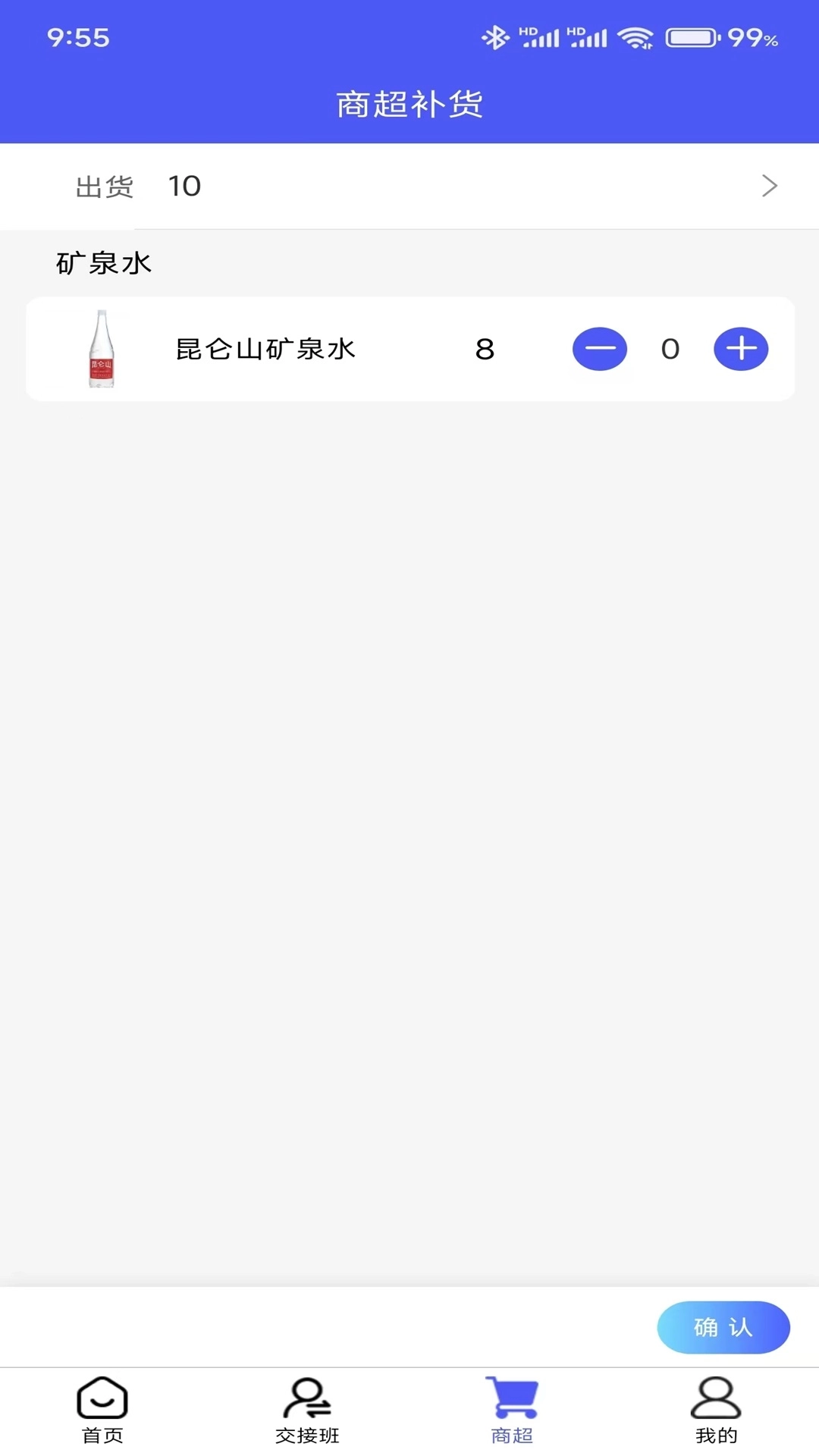The image size is (819, 1456).
Task: Decrease 昆仑山矿泉水 quantity with minus button
Action: pos(600,349)
